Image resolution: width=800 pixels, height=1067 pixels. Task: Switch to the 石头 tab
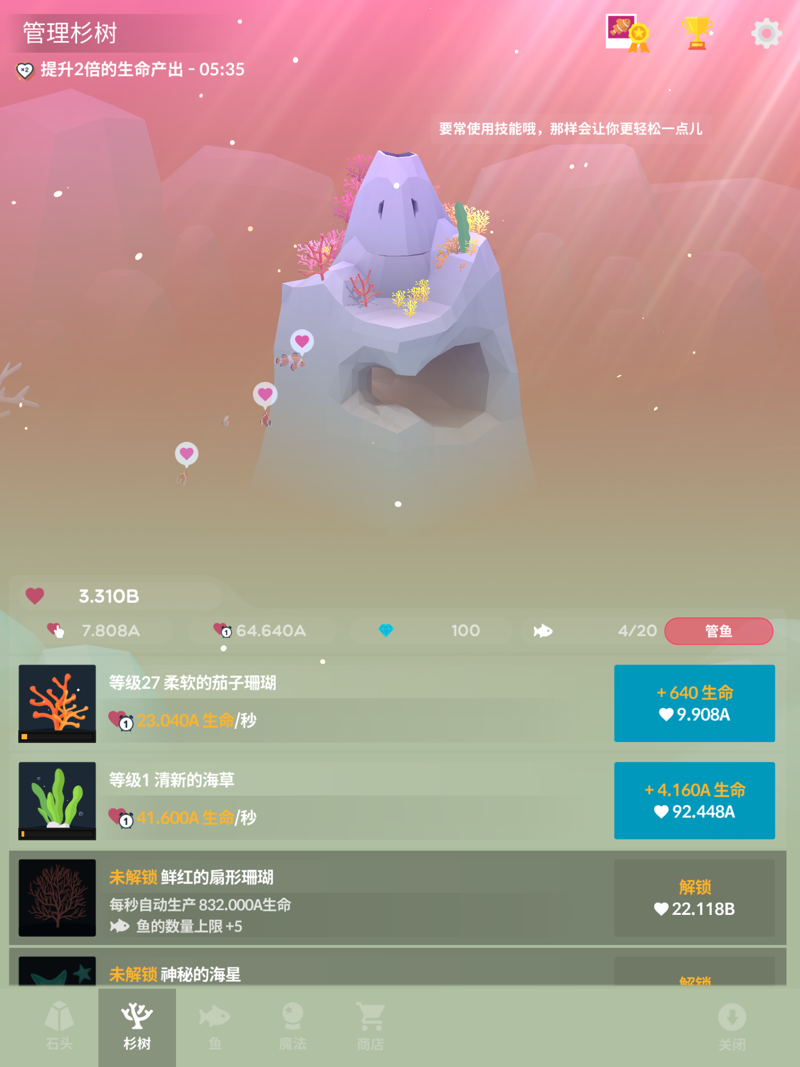click(x=59, y=1026)
